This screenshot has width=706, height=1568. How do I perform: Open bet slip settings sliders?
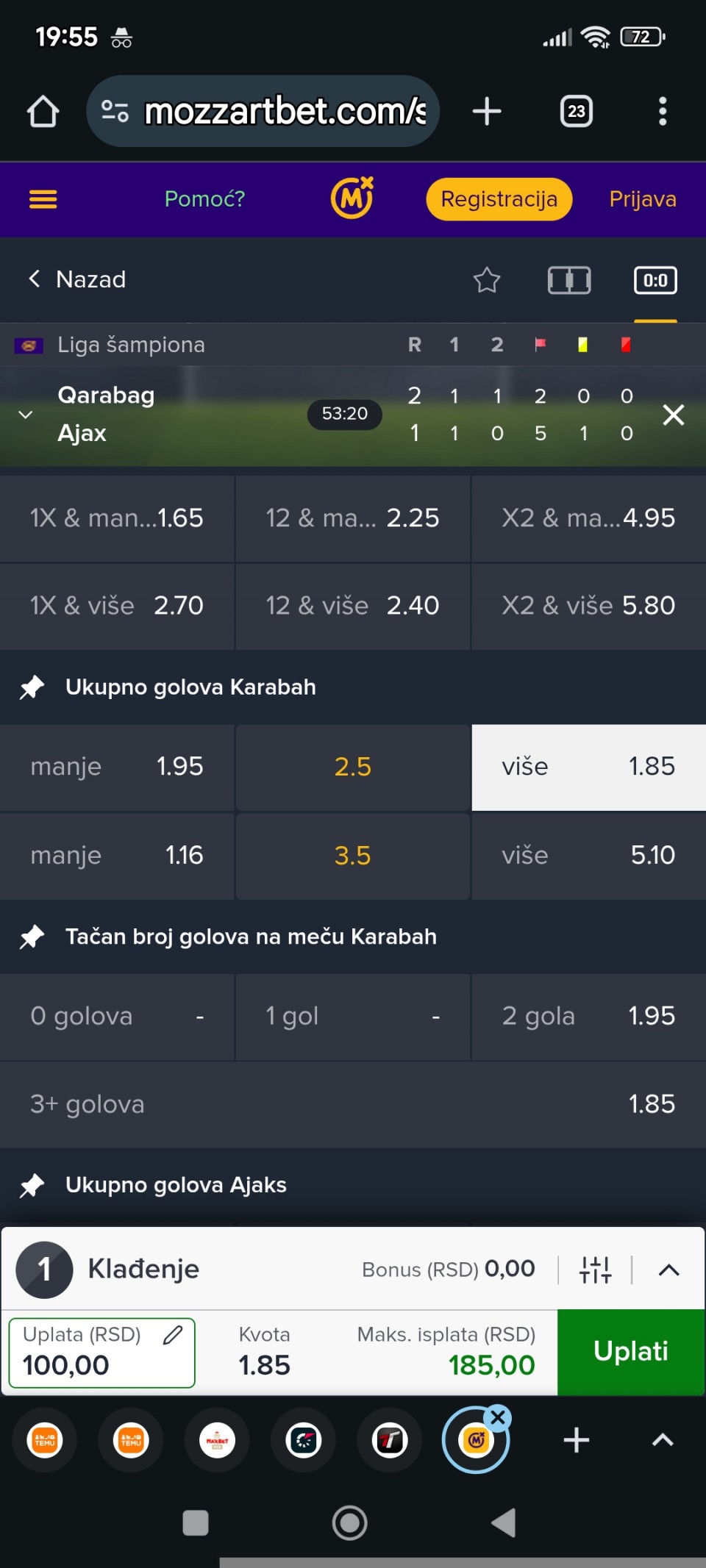(595, 1270)
